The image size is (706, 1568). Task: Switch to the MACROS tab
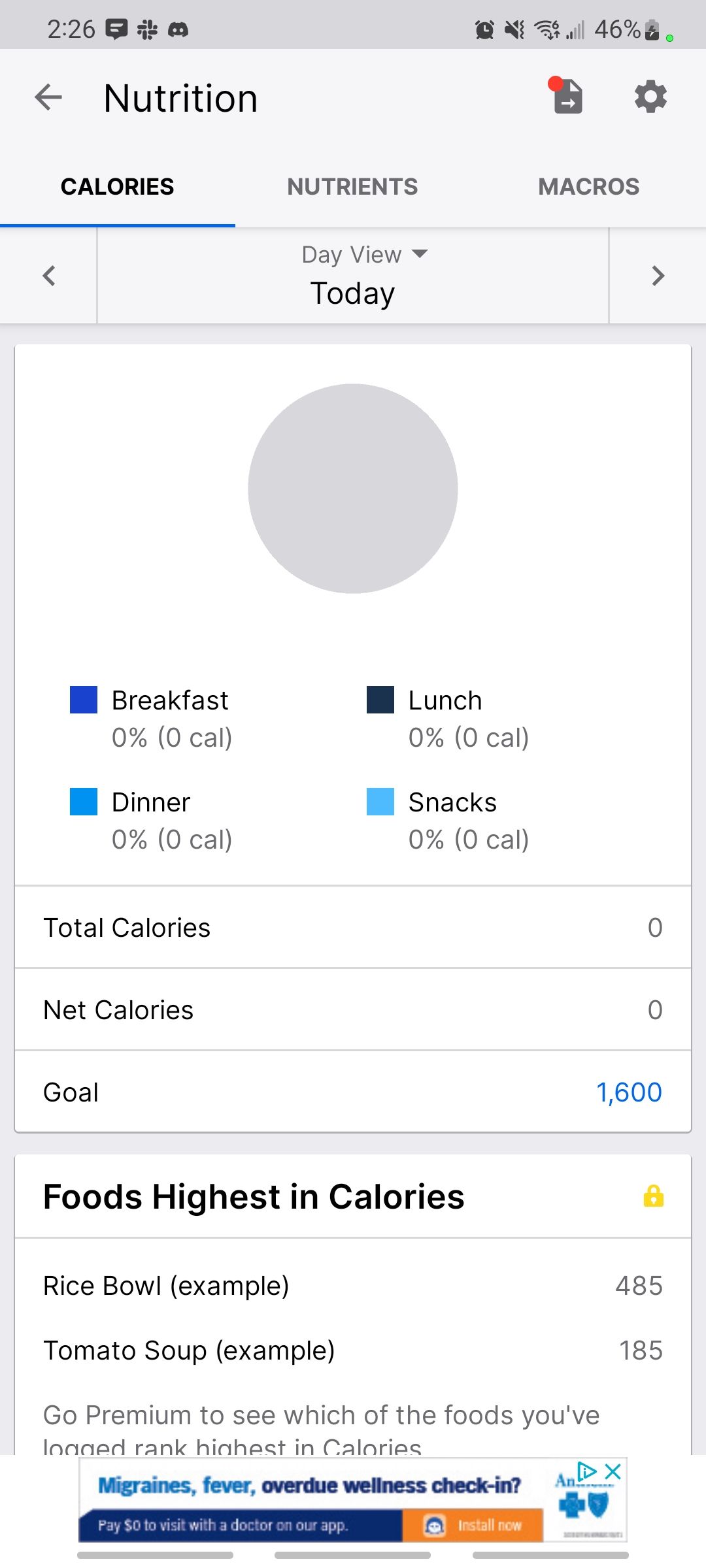[588, 186]
